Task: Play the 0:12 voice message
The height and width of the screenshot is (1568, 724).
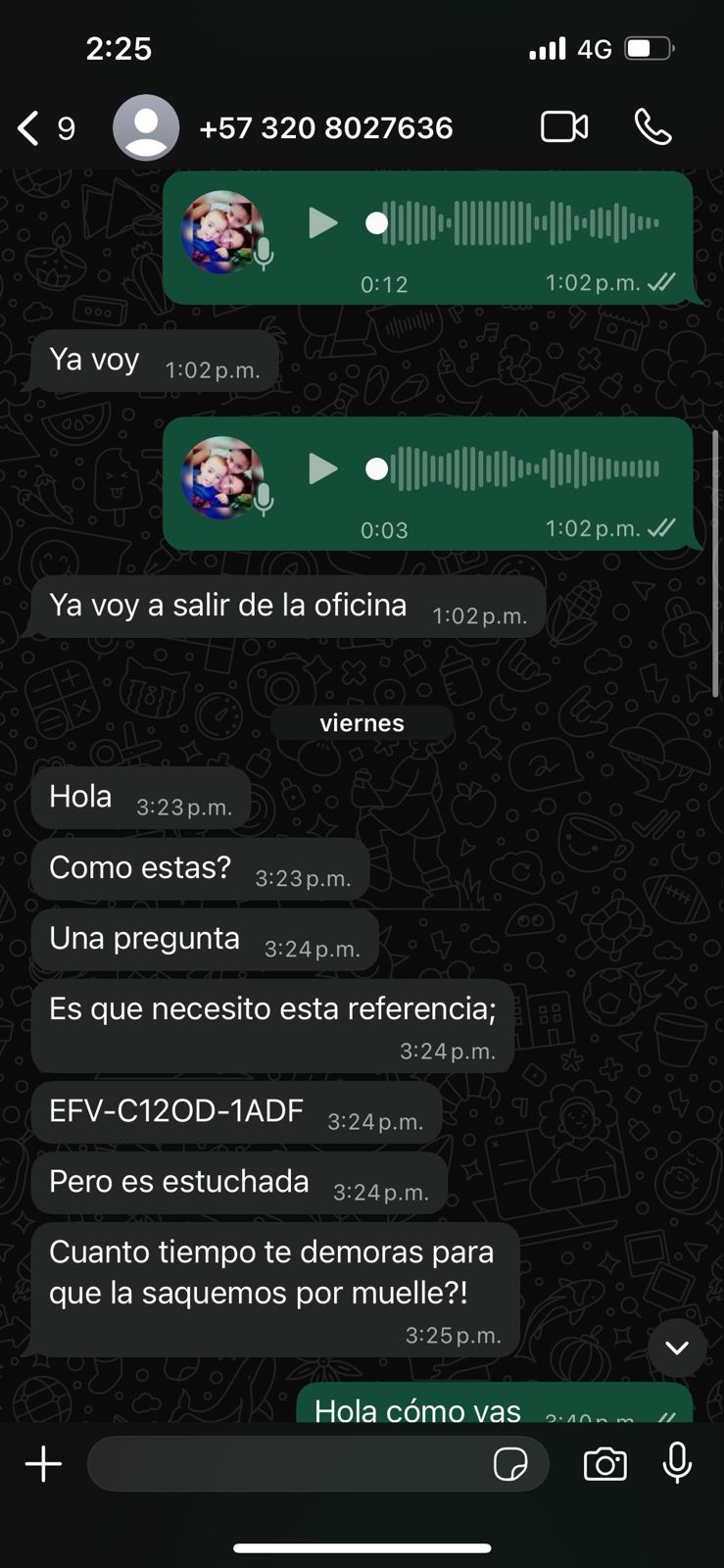Action: [322, 223]
